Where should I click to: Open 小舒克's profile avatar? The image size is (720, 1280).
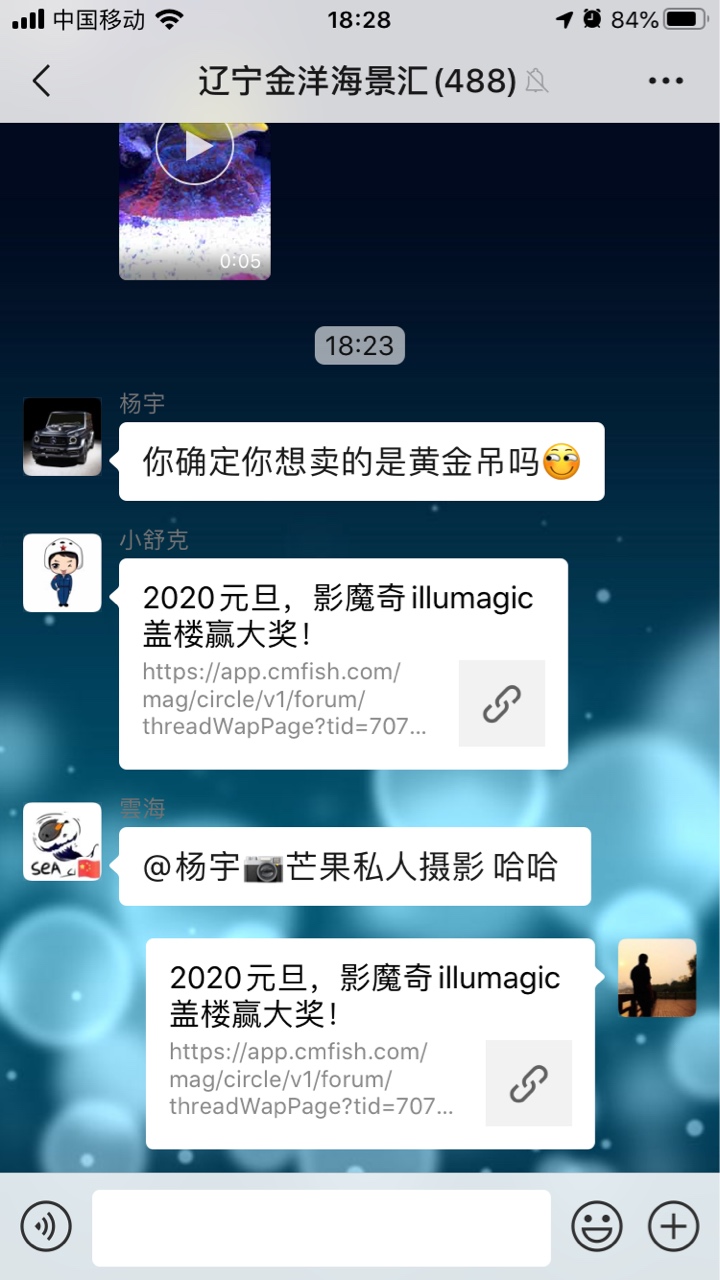pos(62,573)
